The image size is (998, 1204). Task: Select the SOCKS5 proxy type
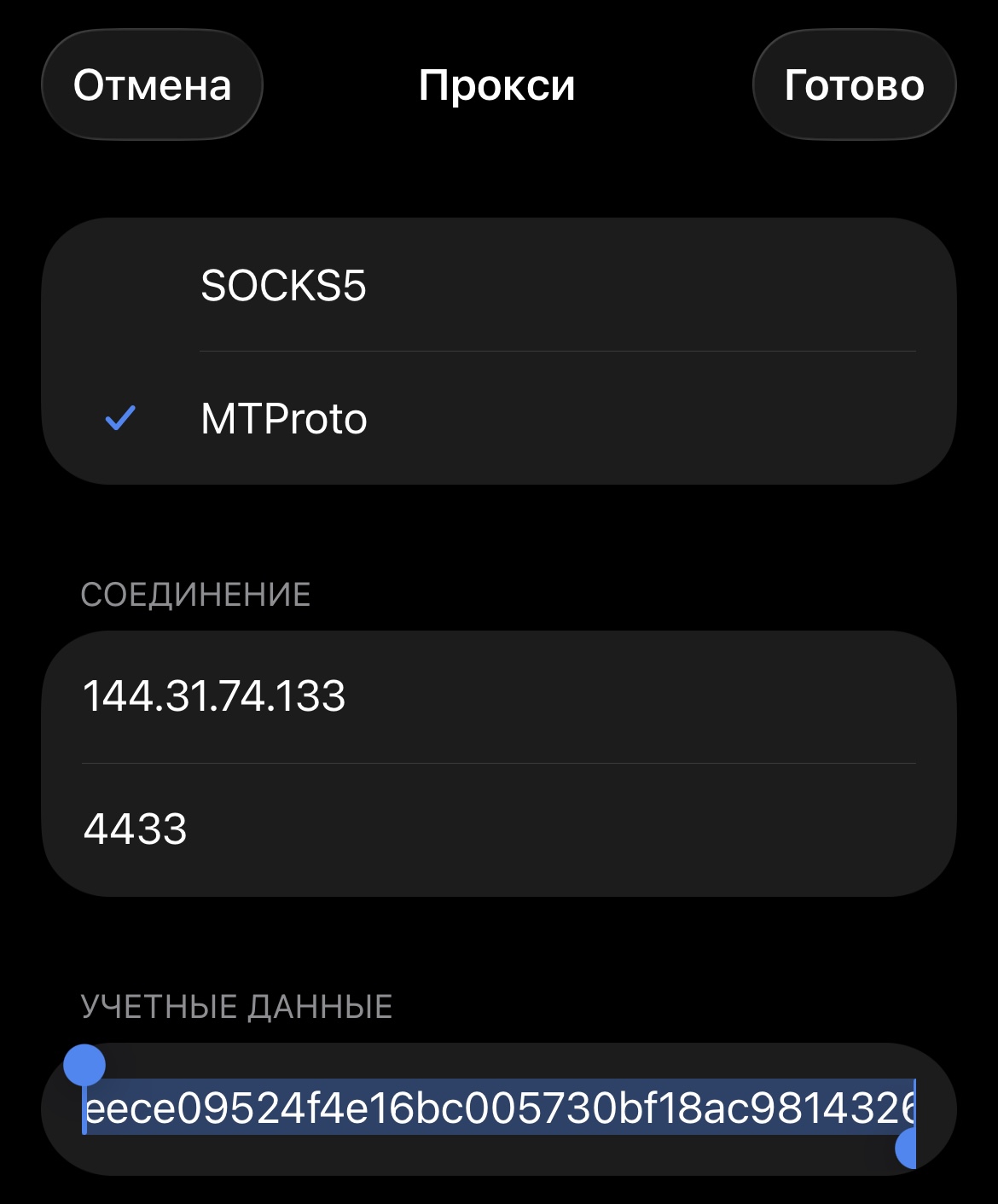[498, 285]
